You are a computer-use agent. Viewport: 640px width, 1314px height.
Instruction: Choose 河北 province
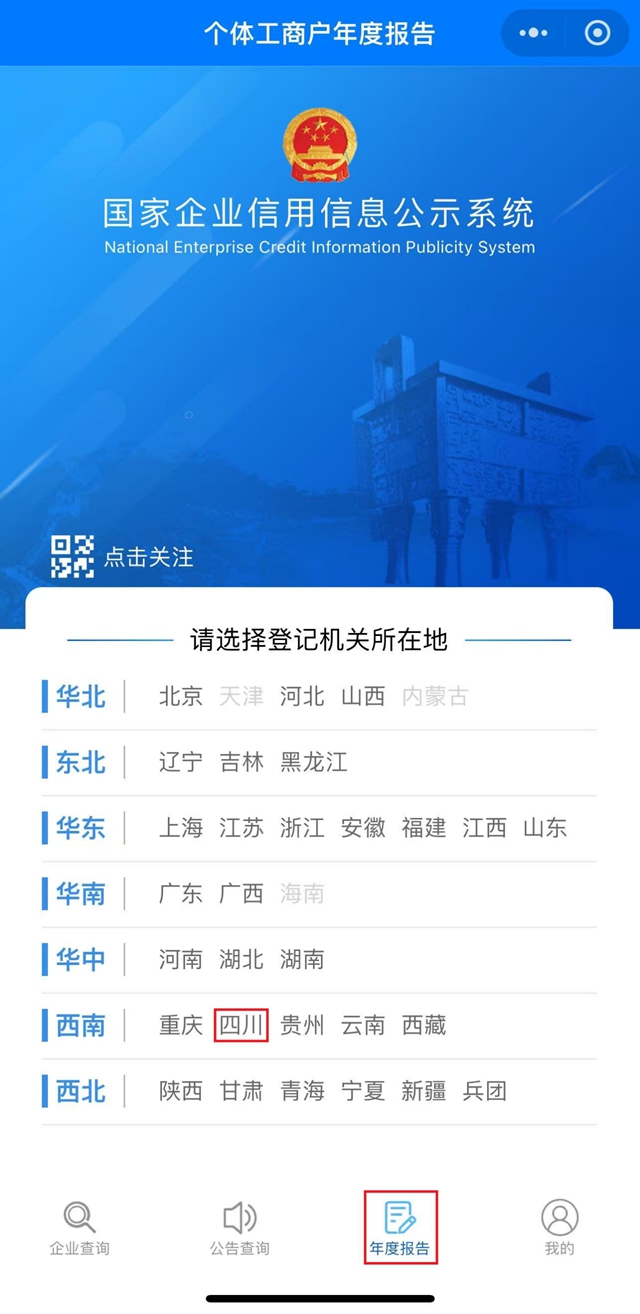[x=302, y=696]
